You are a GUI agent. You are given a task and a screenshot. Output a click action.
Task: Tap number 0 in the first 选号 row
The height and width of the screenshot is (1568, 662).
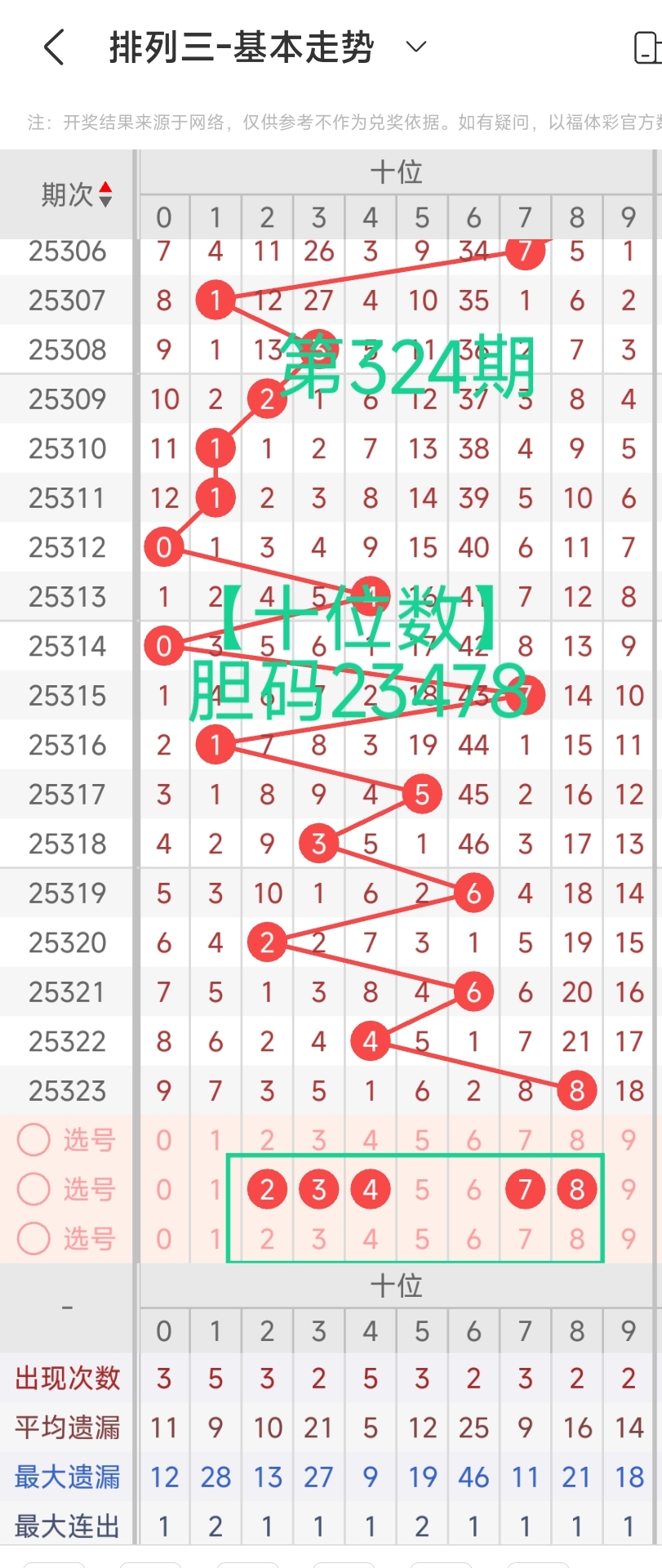click(164, 1140)
